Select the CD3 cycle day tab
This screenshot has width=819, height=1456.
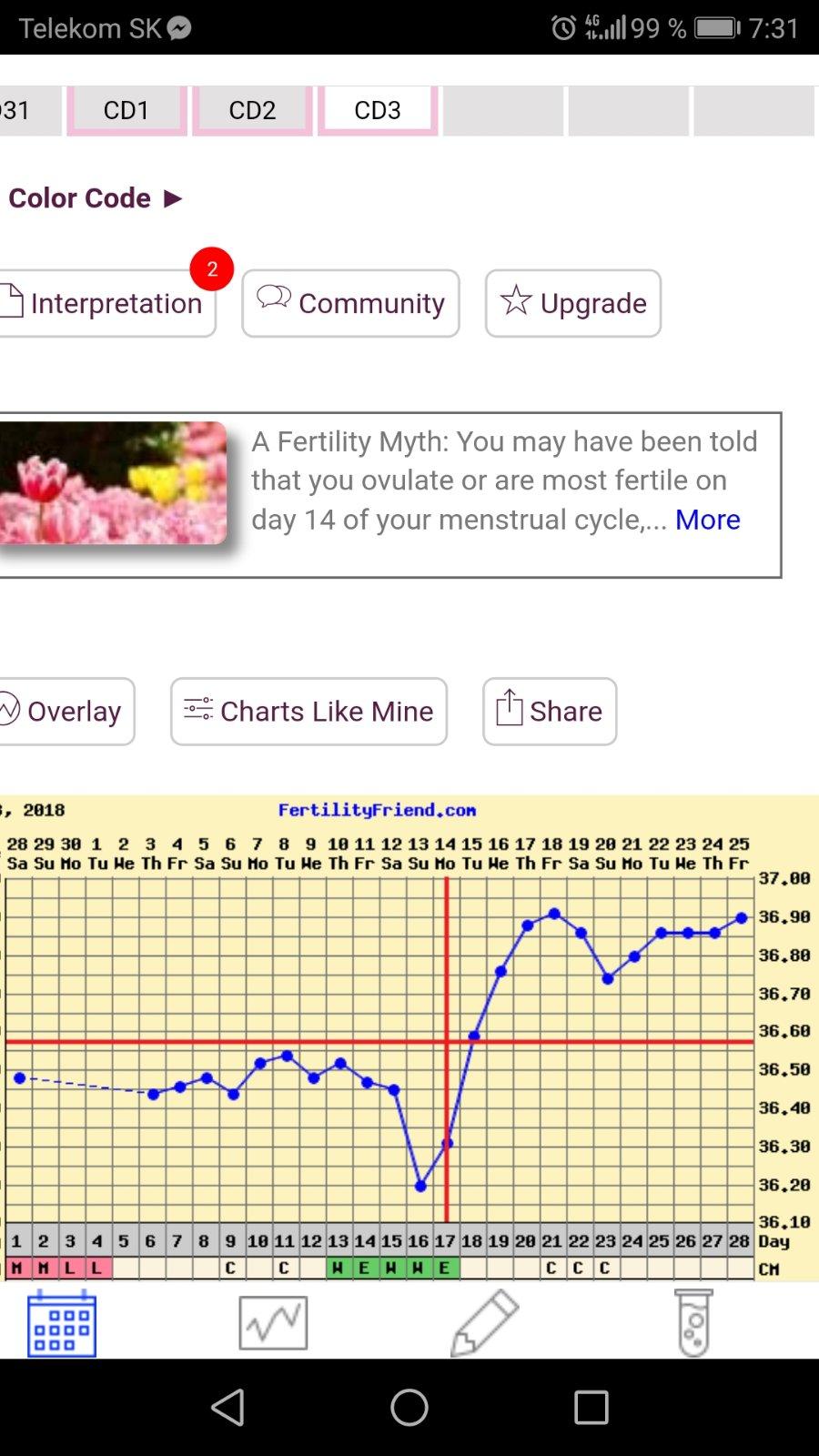tap(378, 110)
